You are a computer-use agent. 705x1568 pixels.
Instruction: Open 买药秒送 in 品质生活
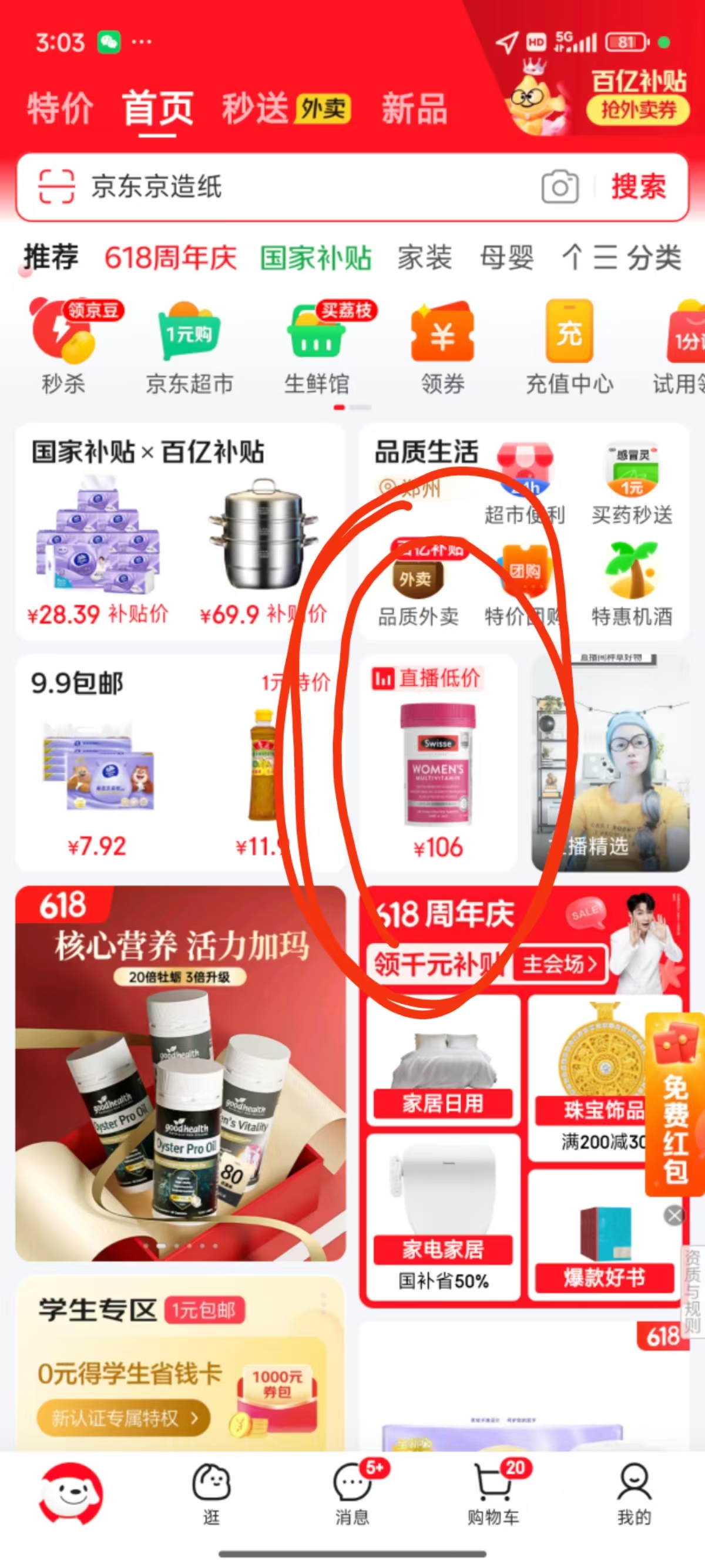632,484
